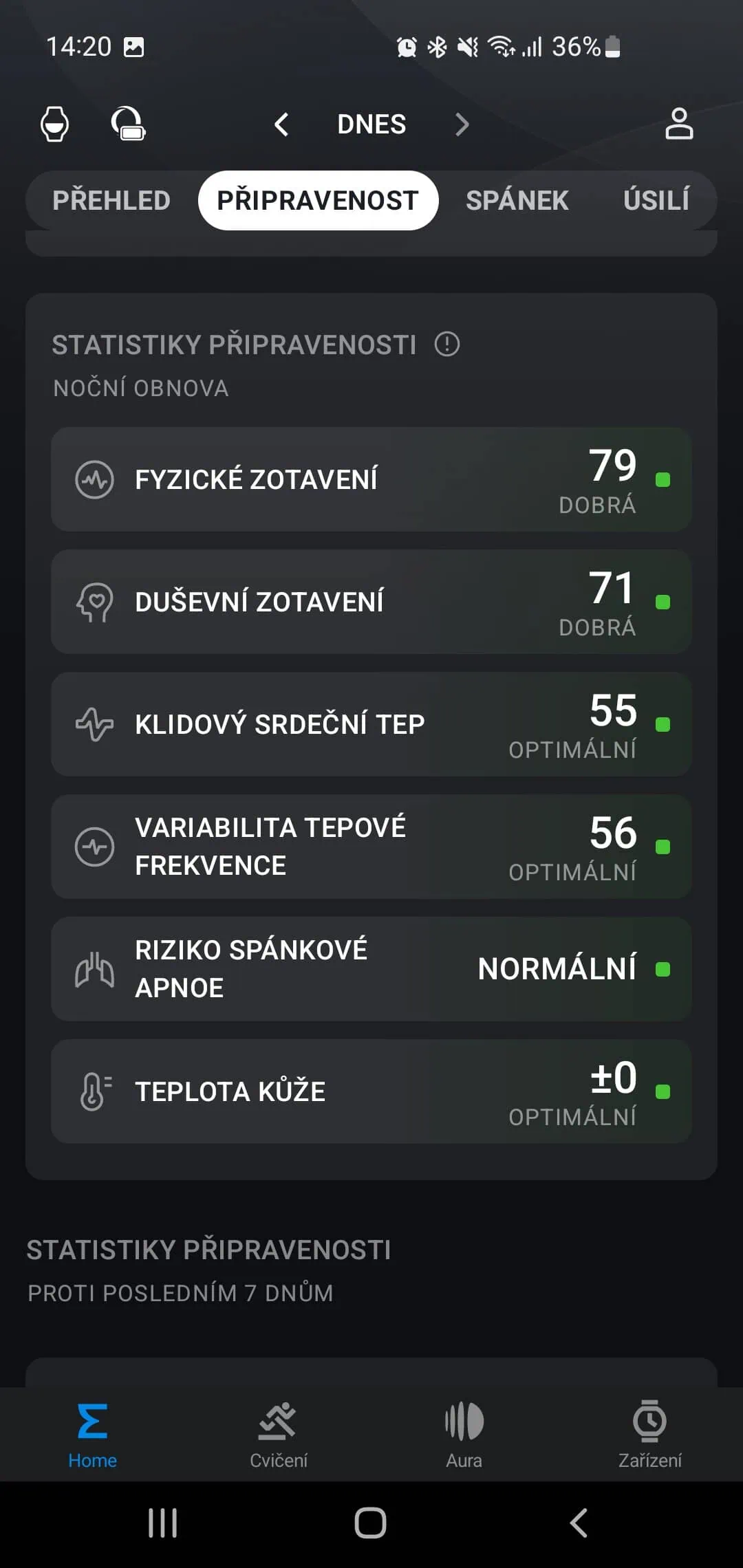Open the Aura tab
743x1568 pixels.
click(464, 1434)
